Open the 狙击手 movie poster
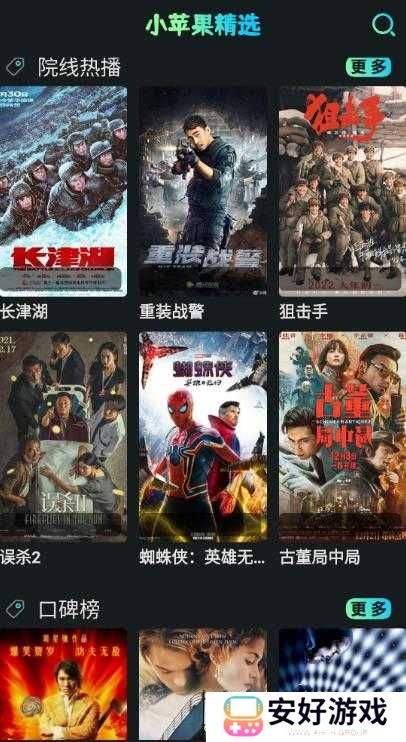Screen dimensions: 406x742 pos(343,191)
